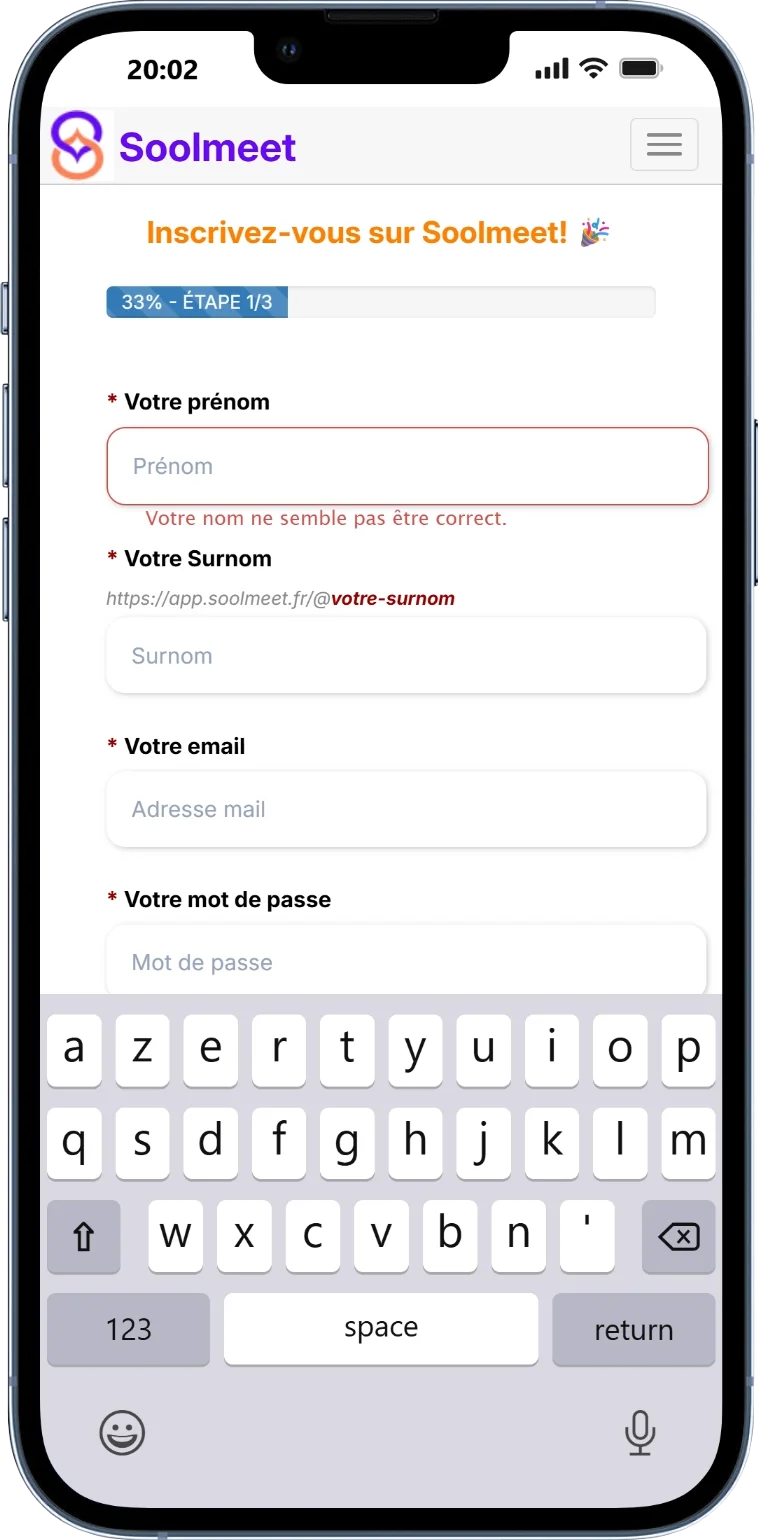Tap the return key on keyboard
The image size is (758, 1540).
pos(633,1330)
